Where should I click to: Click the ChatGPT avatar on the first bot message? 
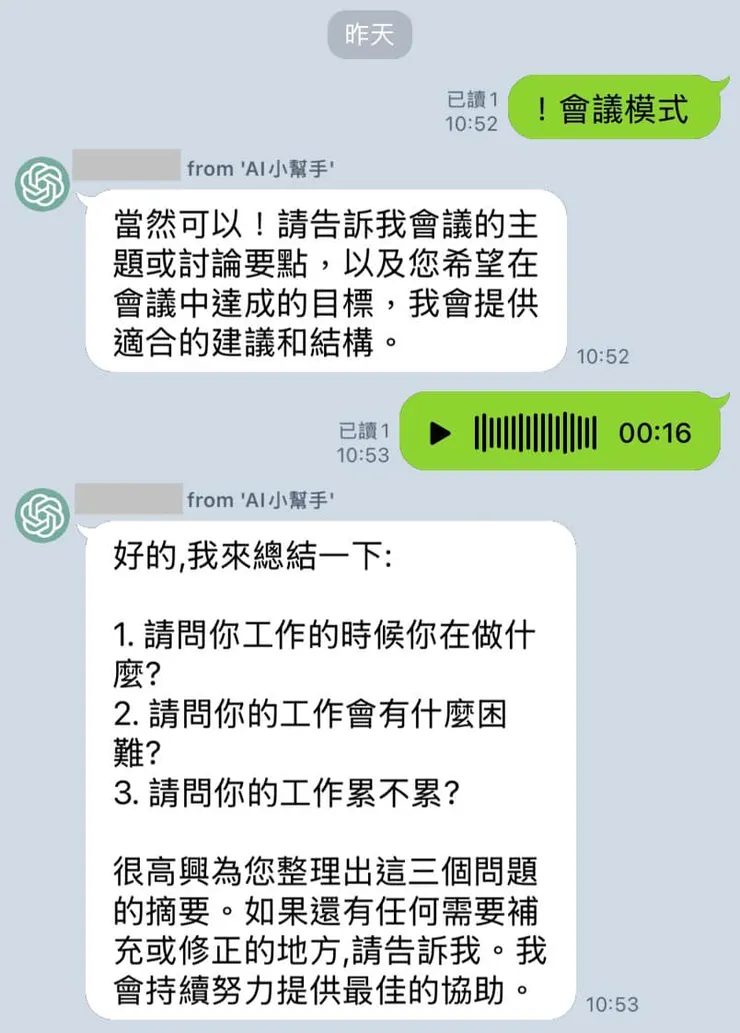coord(41,182)
